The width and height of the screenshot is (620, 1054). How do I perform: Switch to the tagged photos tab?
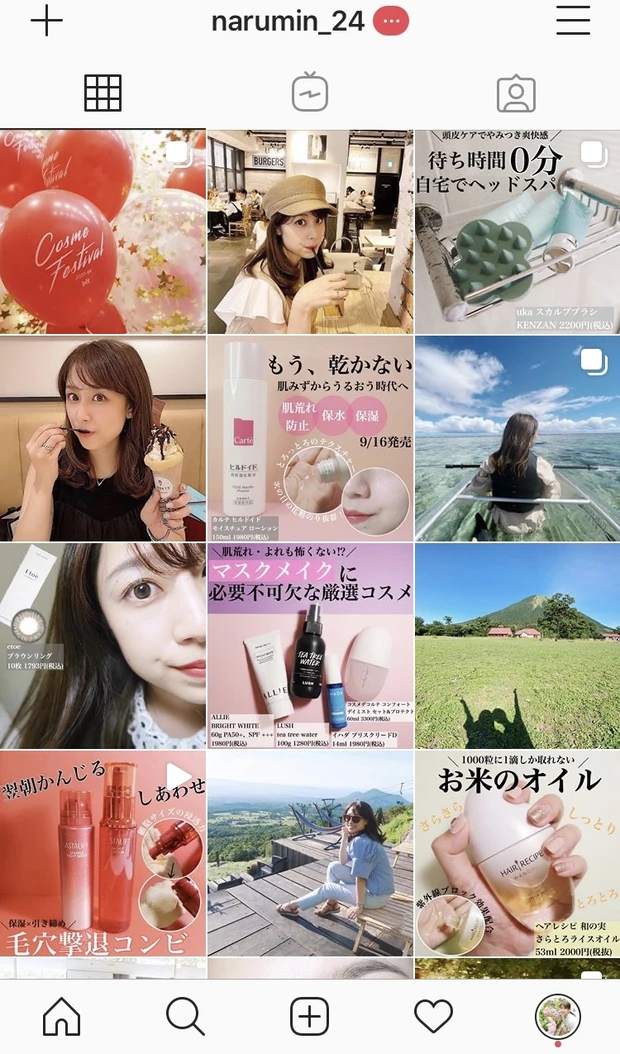click(516, 93)
